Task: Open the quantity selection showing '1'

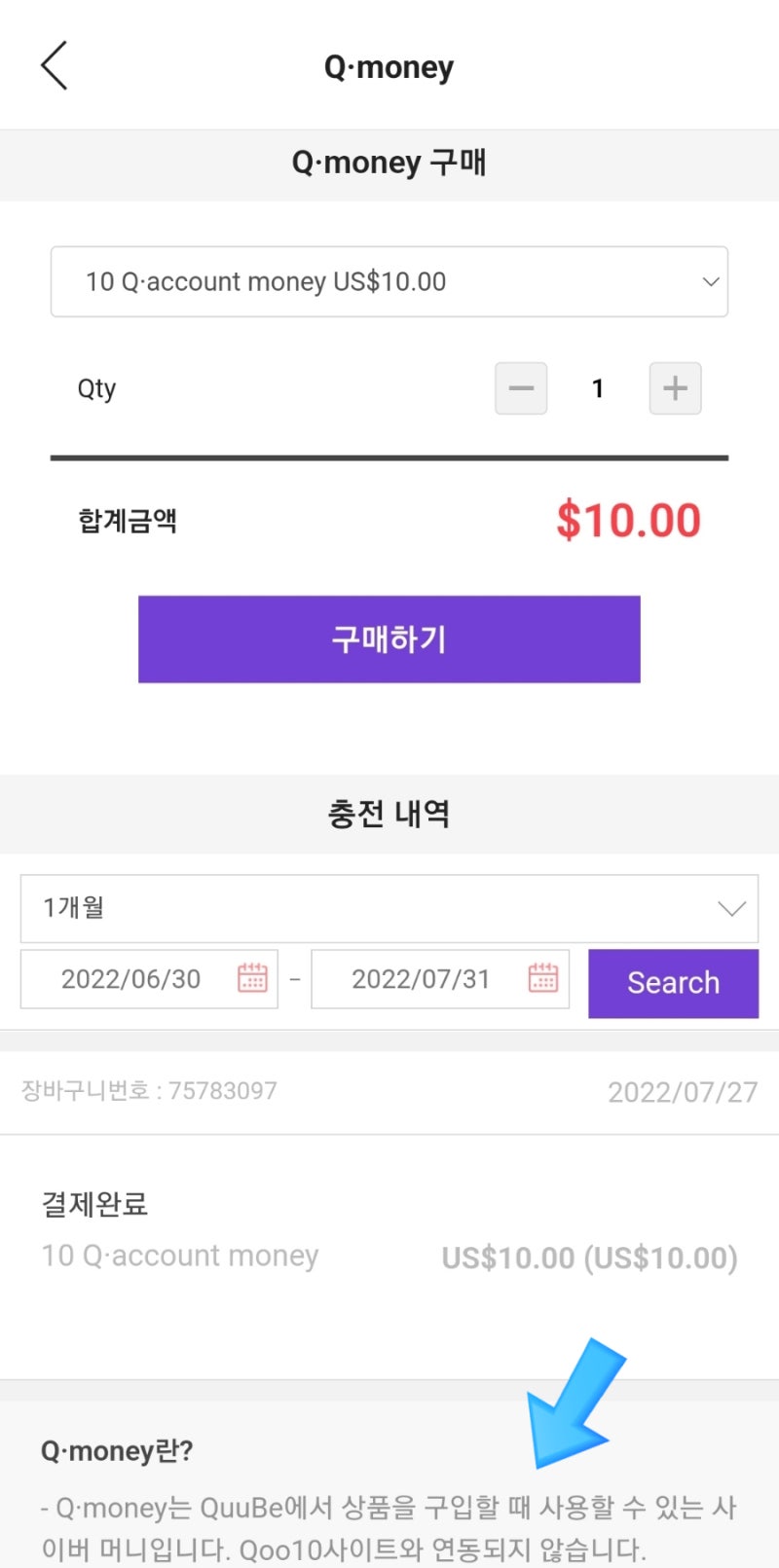Action: tap(597, 388)
